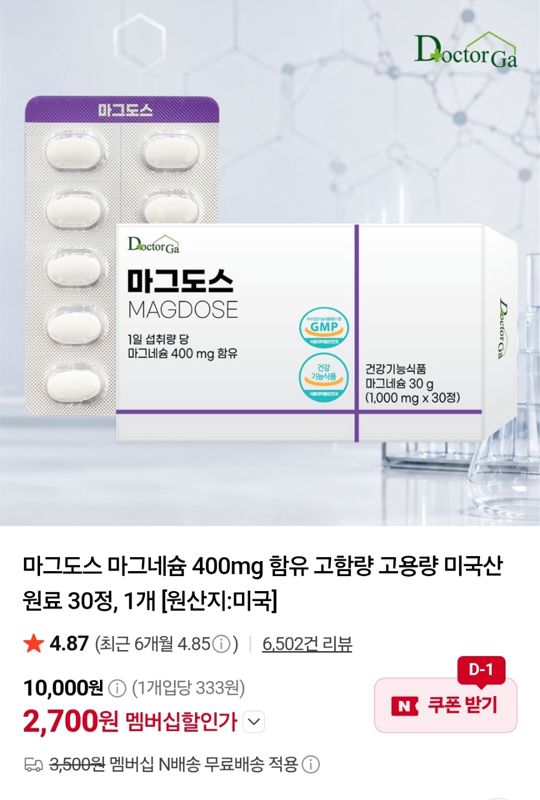Open info icon beside 무료배송 적용
This screenshot has width=540, height=800.
[311, 764]
